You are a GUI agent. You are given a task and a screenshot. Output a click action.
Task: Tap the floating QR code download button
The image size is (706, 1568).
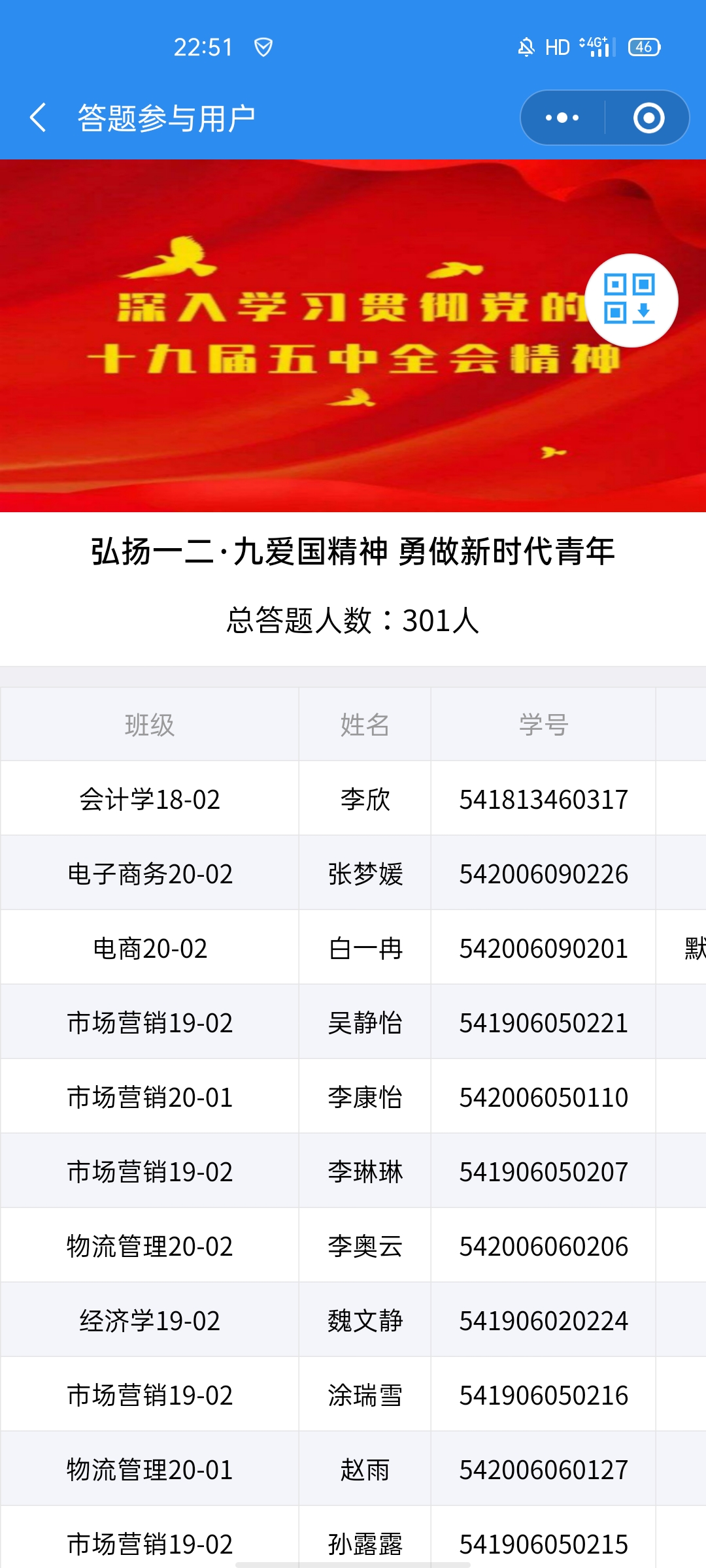tap(631, 300)
